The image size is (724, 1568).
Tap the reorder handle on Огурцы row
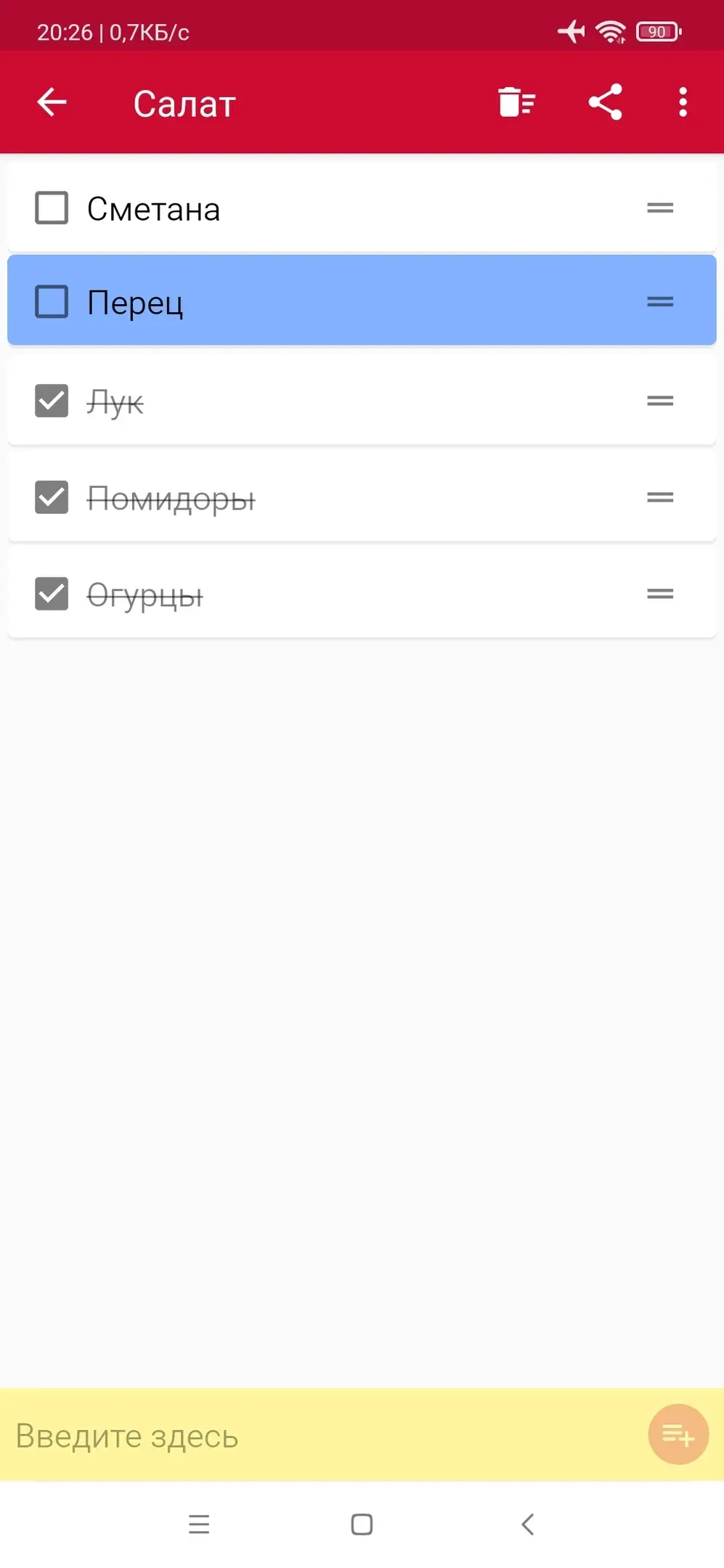(x=660, y=594)
